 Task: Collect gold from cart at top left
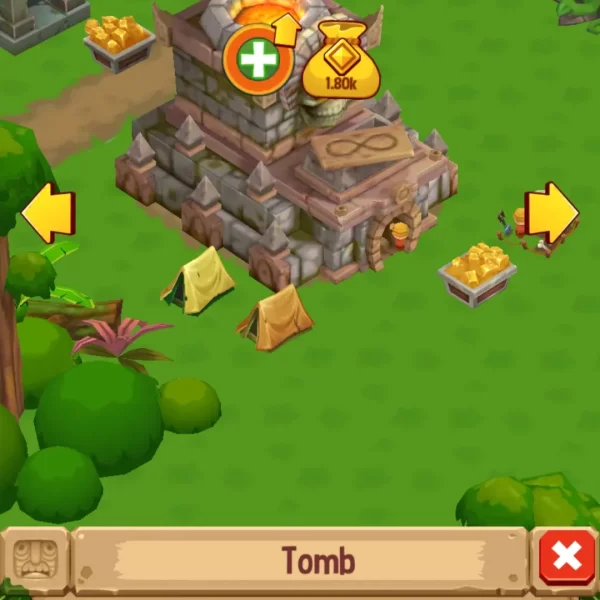(119, 41)
